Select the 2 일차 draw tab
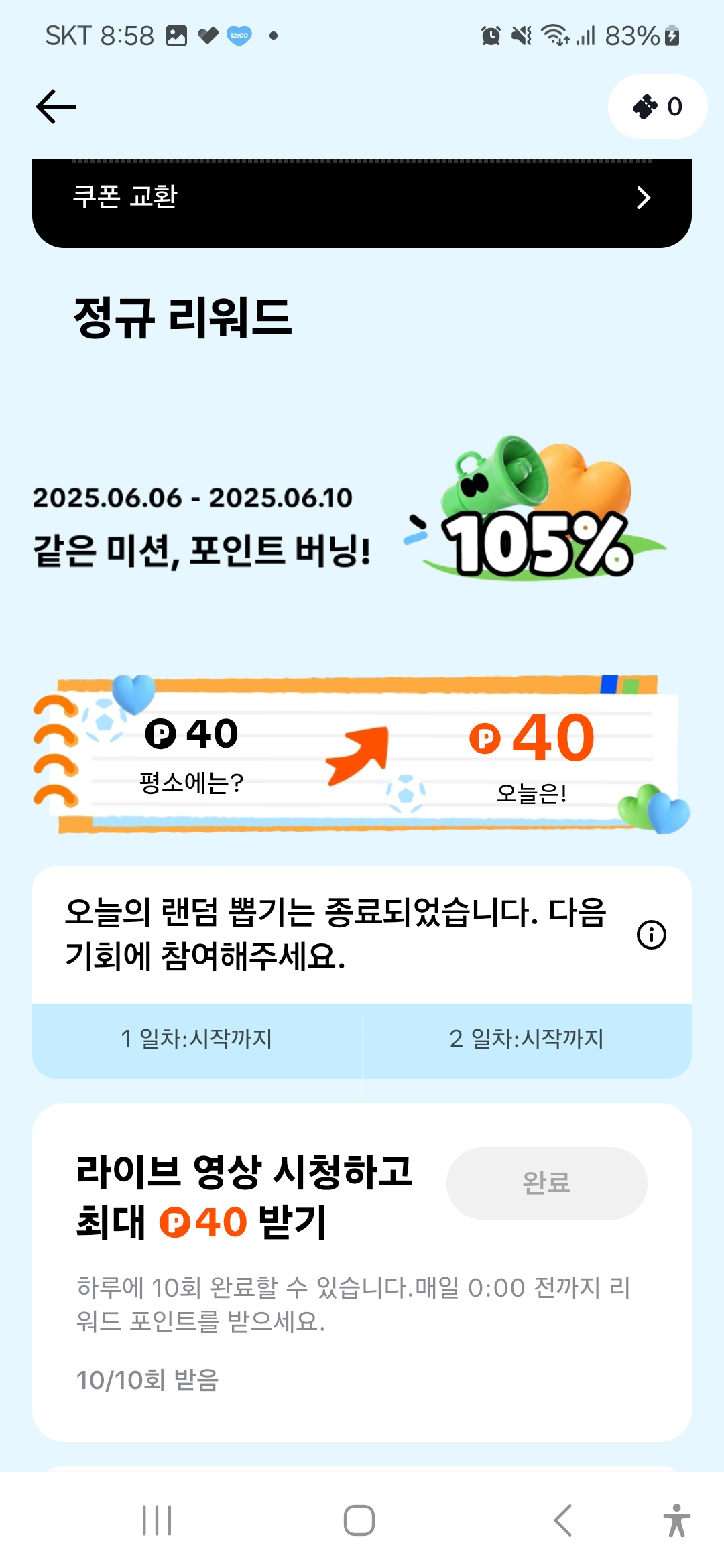Screen dimensions: 724x1568 click(x=527, y=1039)
